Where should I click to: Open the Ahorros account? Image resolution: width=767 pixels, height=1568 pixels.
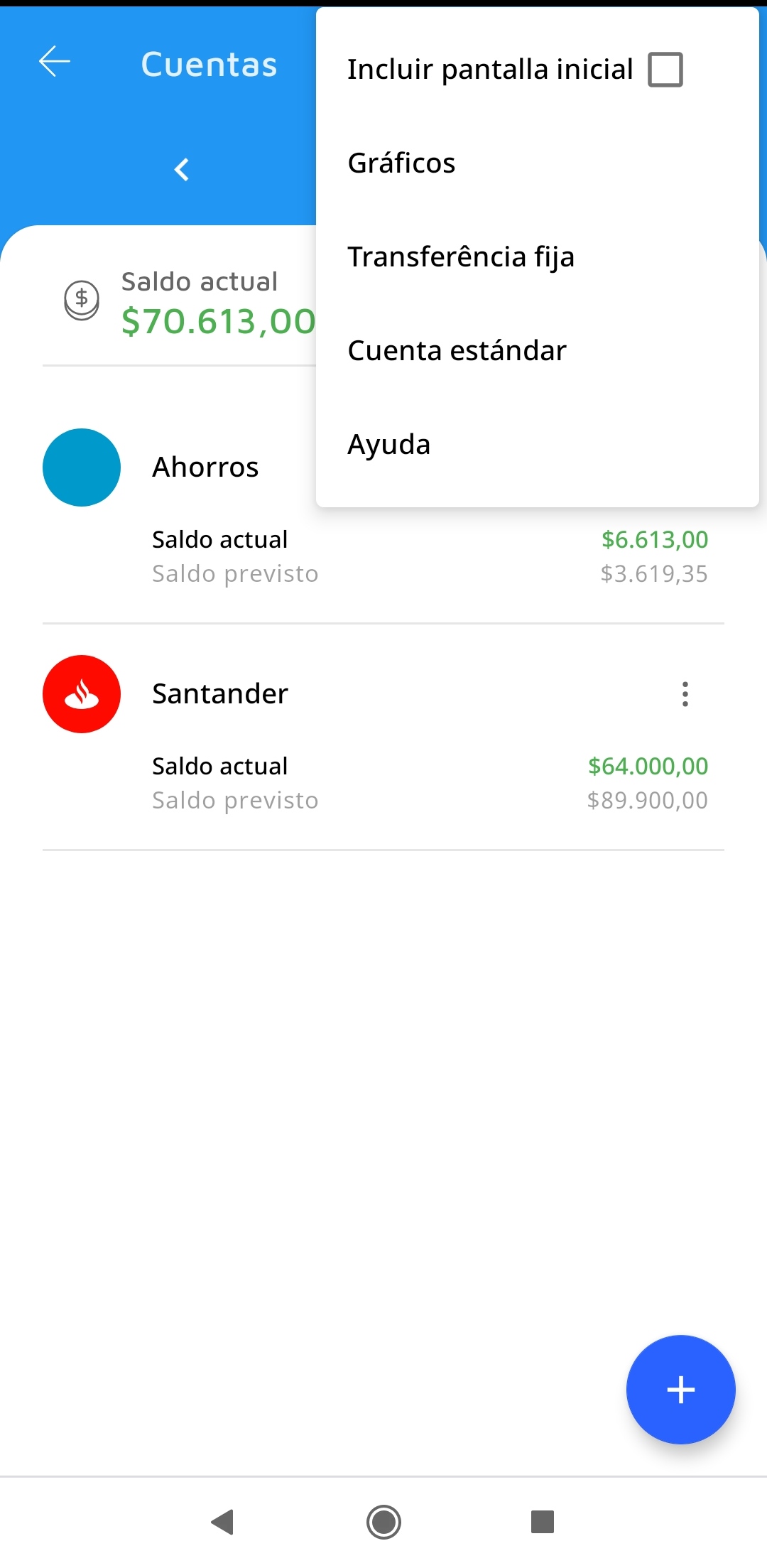[205, 467]
